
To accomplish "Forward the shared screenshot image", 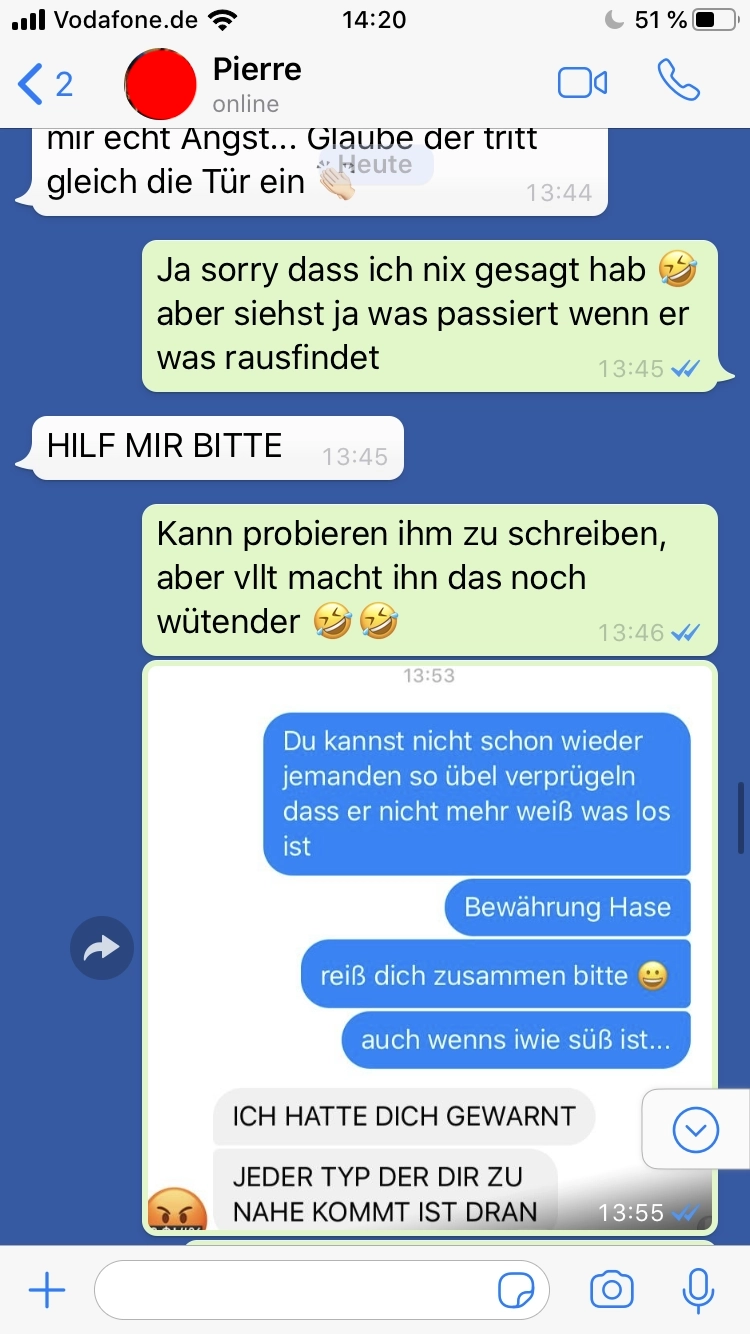I will [102, 947].
